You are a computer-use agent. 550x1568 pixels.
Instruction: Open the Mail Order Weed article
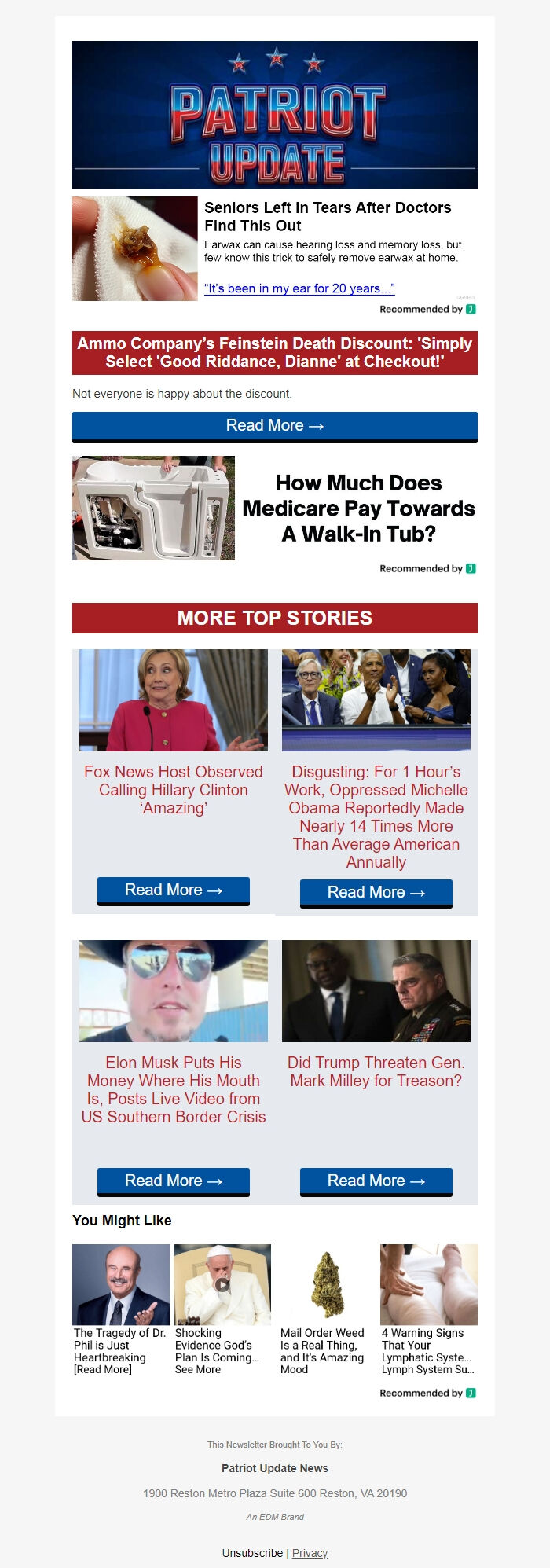[x=322, y=1350]
